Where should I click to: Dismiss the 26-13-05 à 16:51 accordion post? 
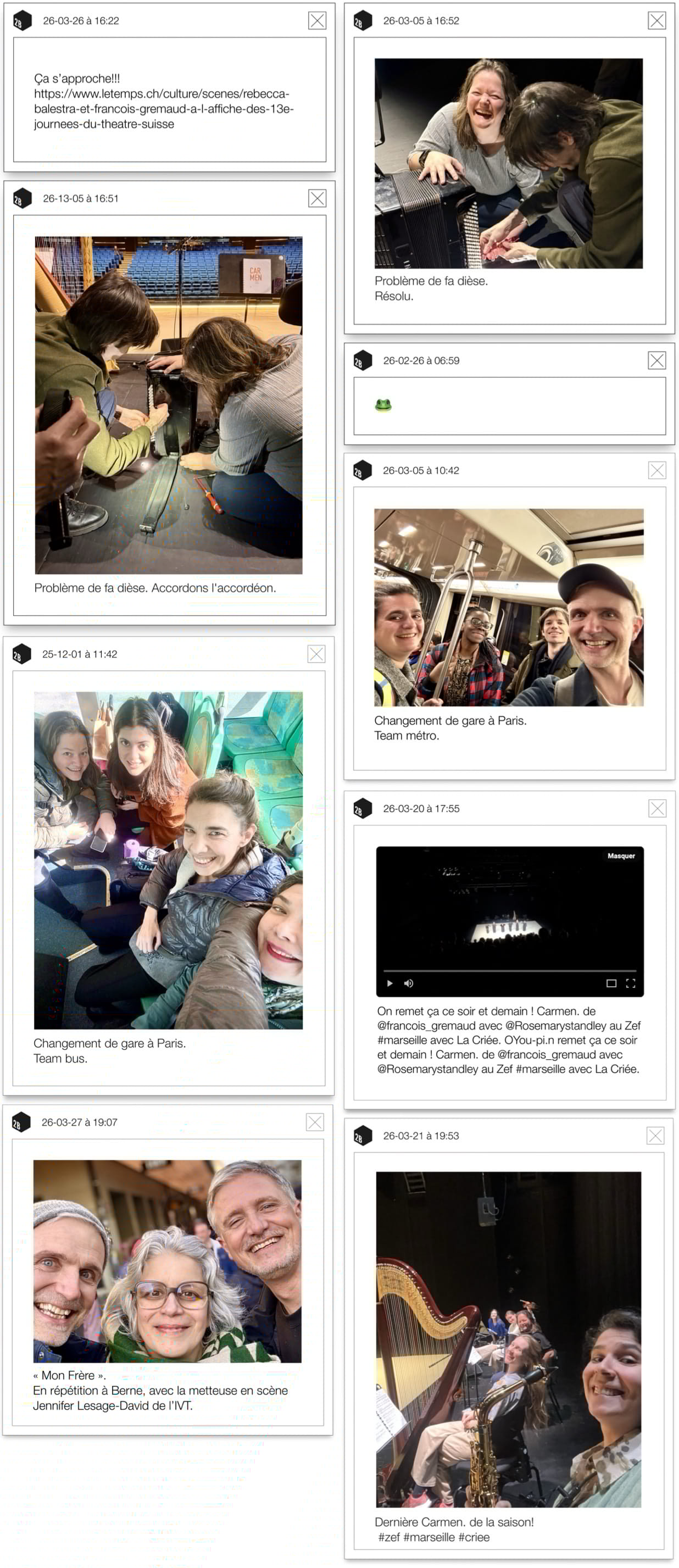pos(317,198)
